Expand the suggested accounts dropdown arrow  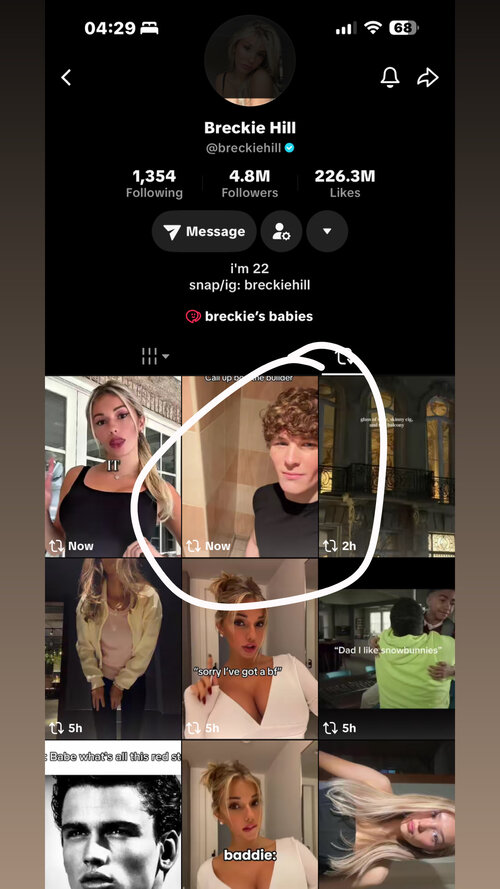pos(327,231)
